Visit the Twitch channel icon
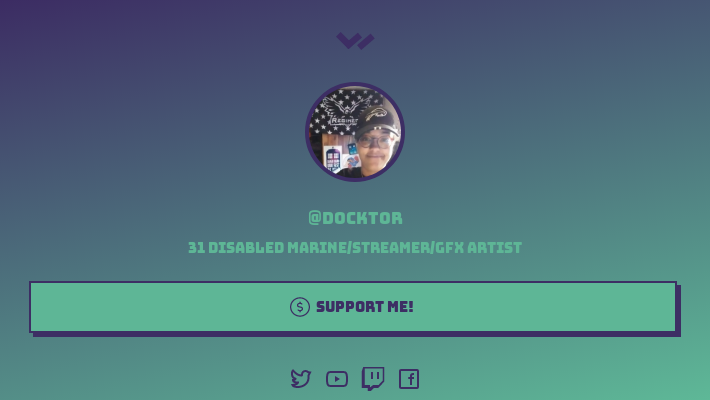The height and width of the screenshot is (400, 710). (x=373, y=379)
